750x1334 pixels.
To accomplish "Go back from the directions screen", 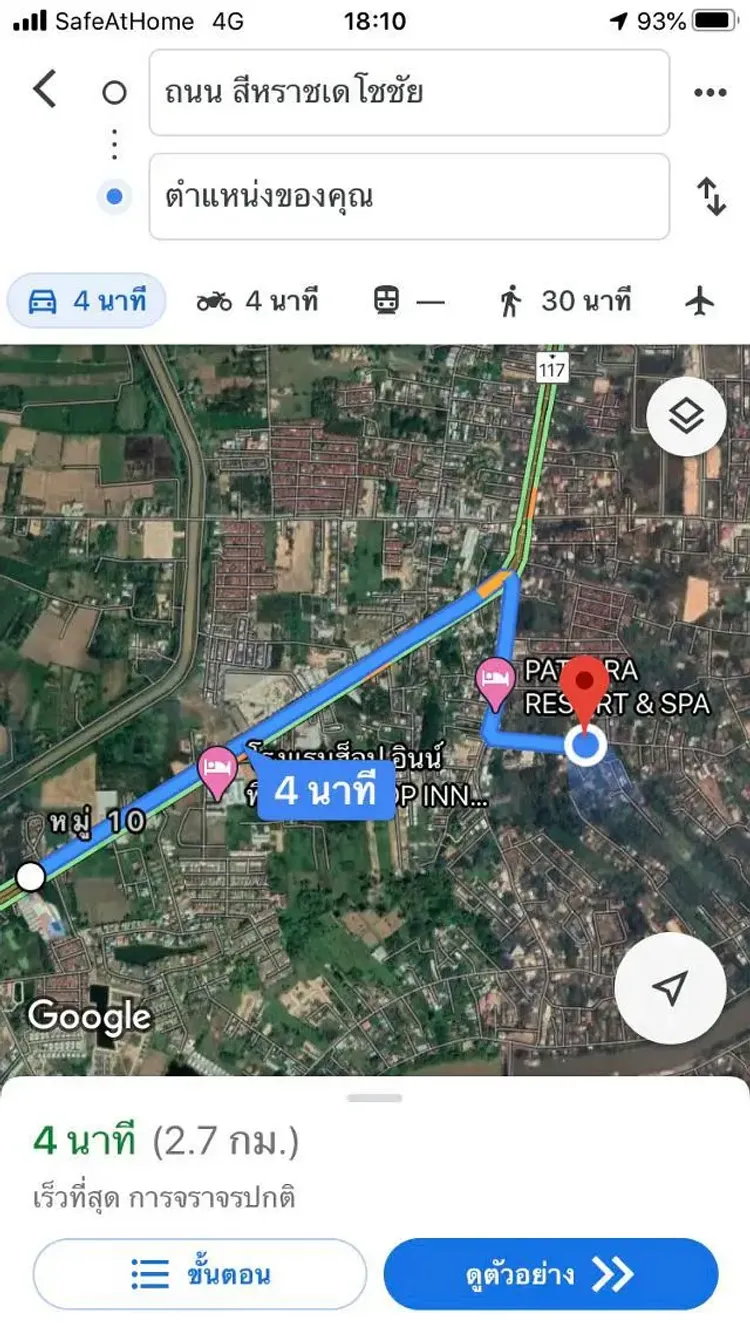I will coord(45,90).
